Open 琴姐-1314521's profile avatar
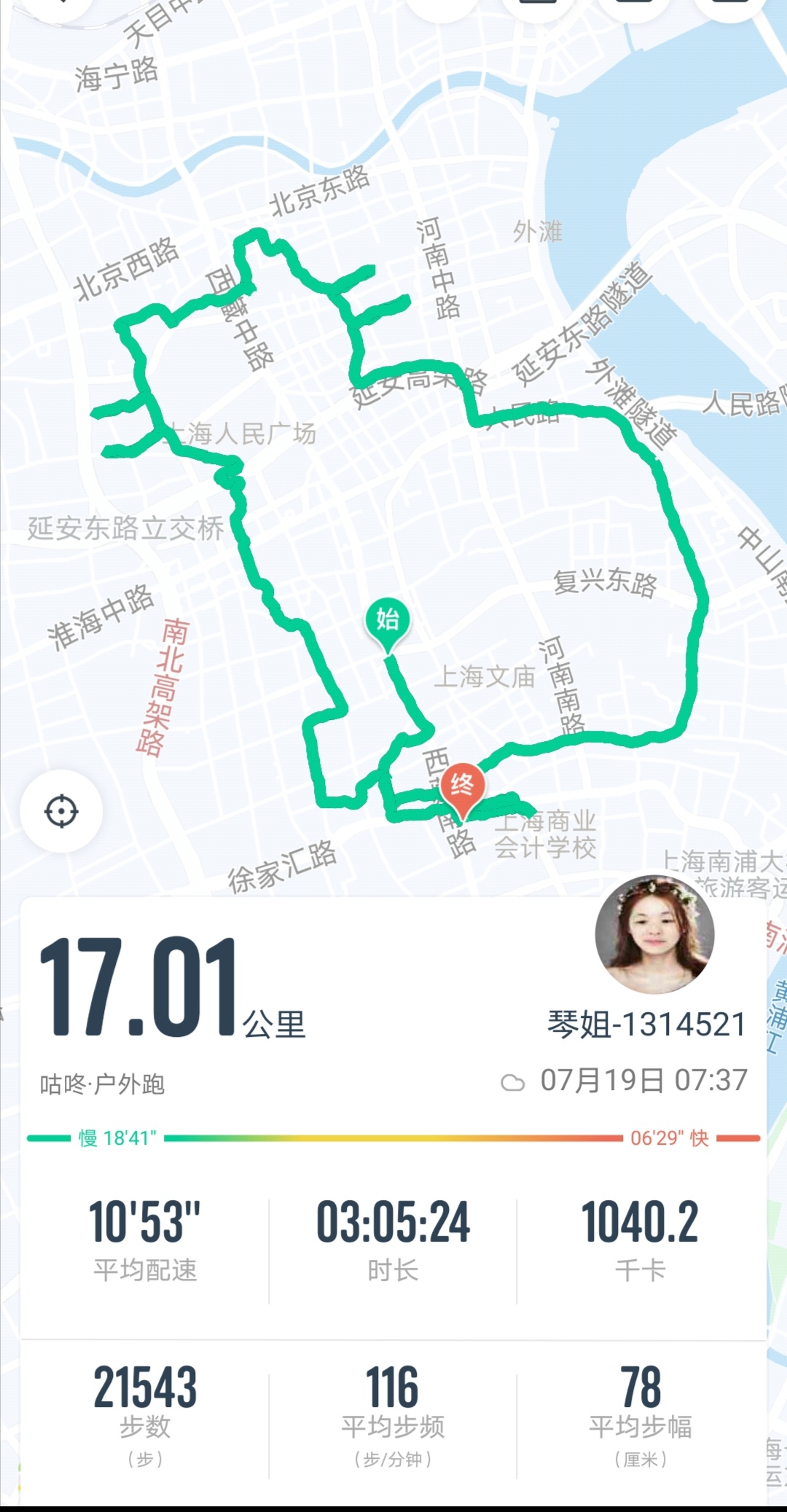The width and height of the screenshot is (787, 1512). (x=654, y=935)
